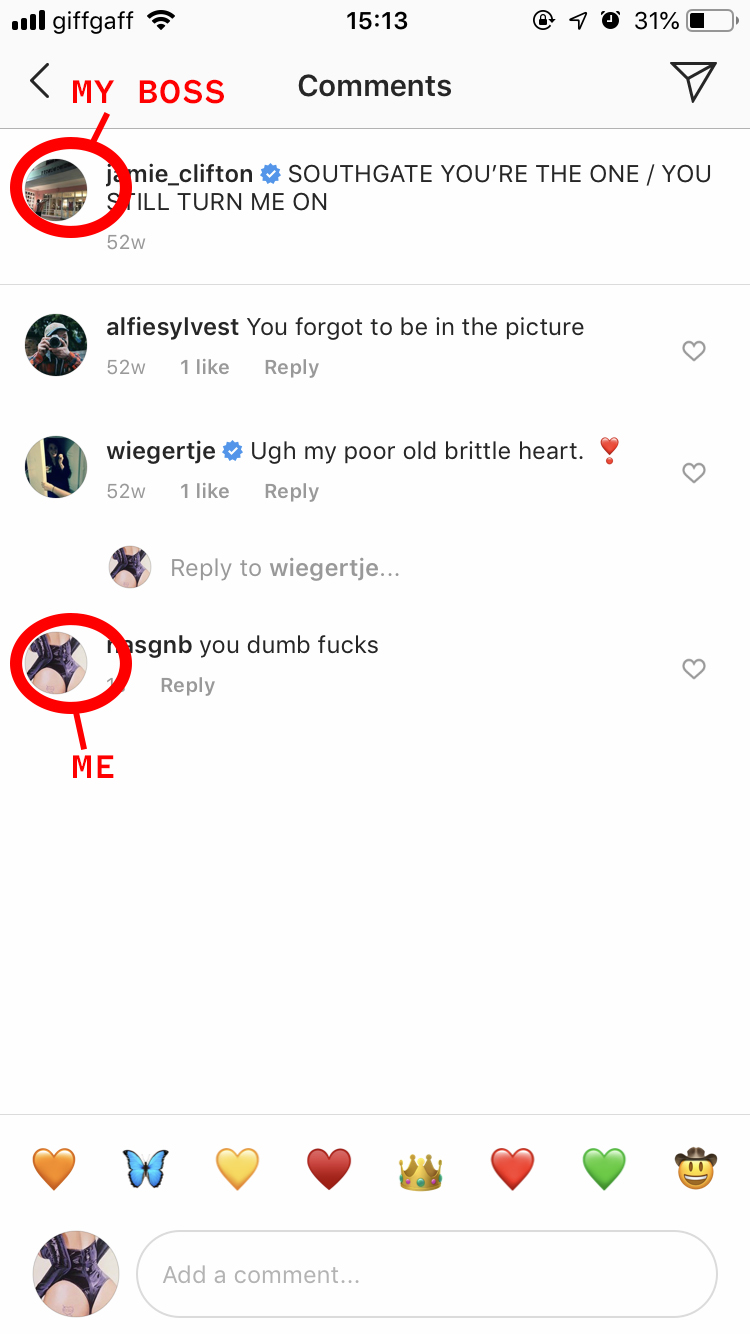View likes on alfiesylvest's comment

tap(204, 368)
